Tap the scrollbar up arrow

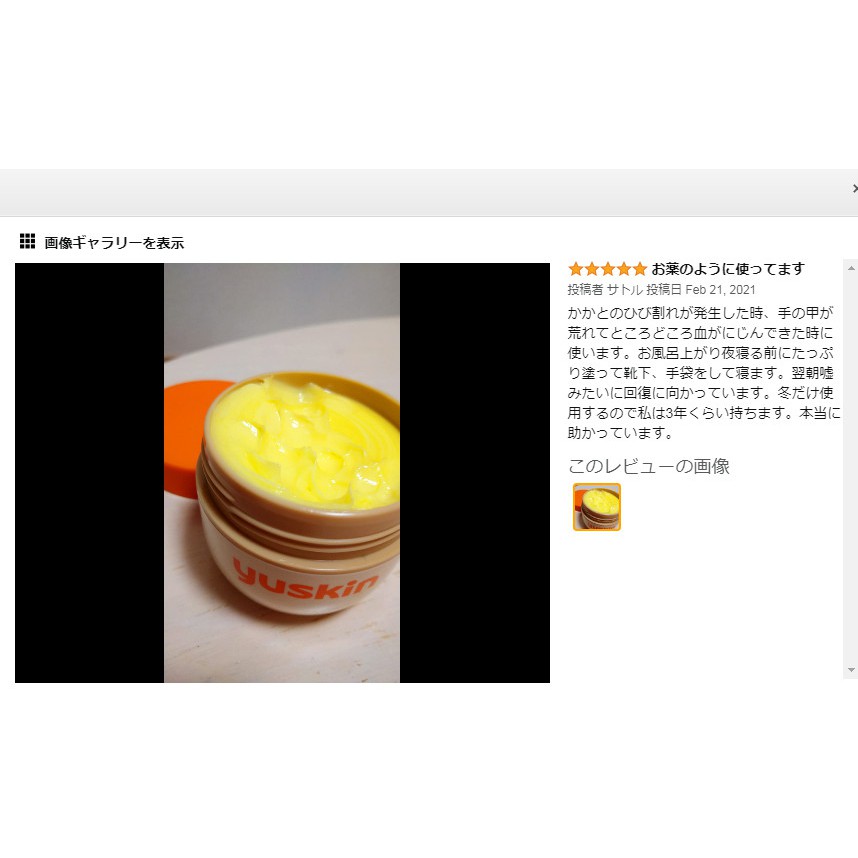tap(851, 268)
